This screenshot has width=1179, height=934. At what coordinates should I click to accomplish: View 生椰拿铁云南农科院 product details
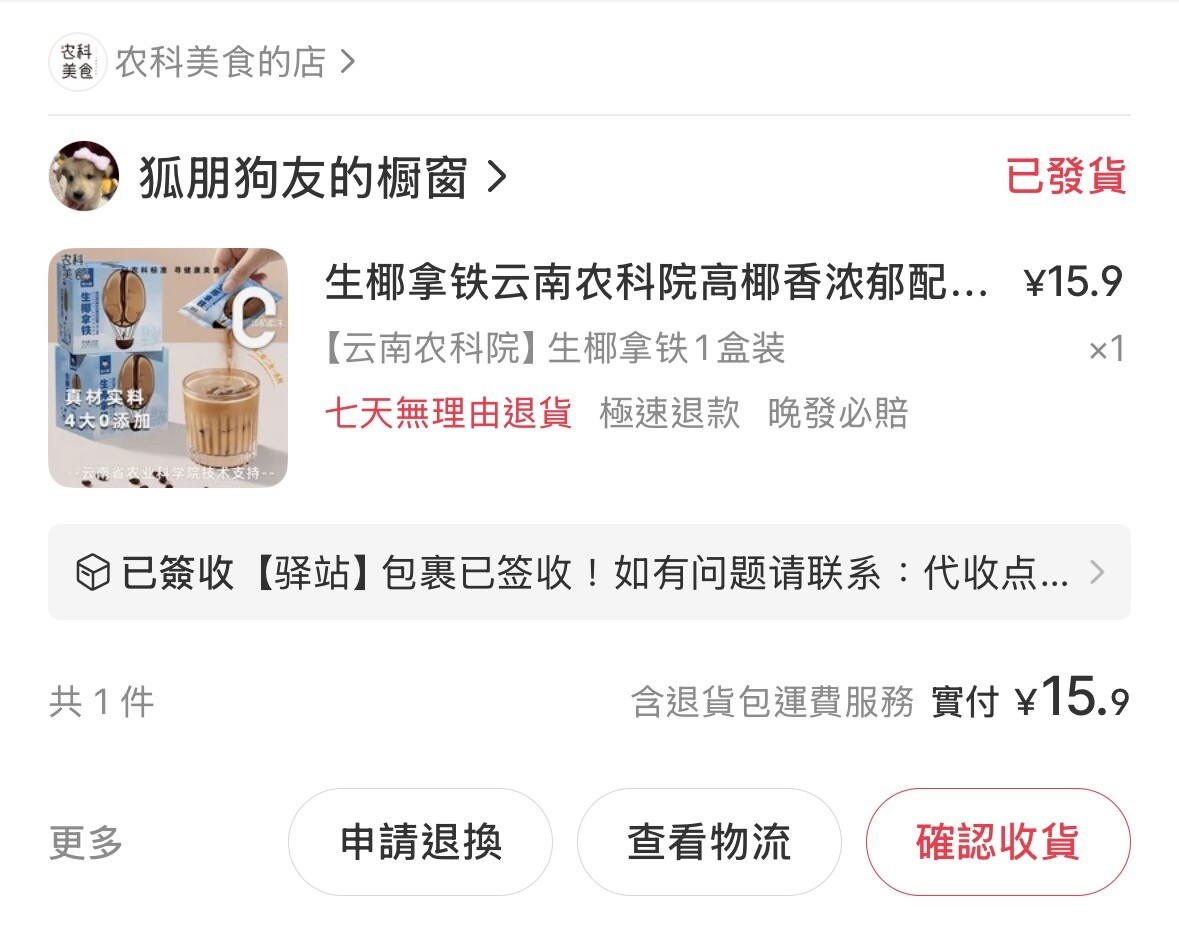pos(656,284)
